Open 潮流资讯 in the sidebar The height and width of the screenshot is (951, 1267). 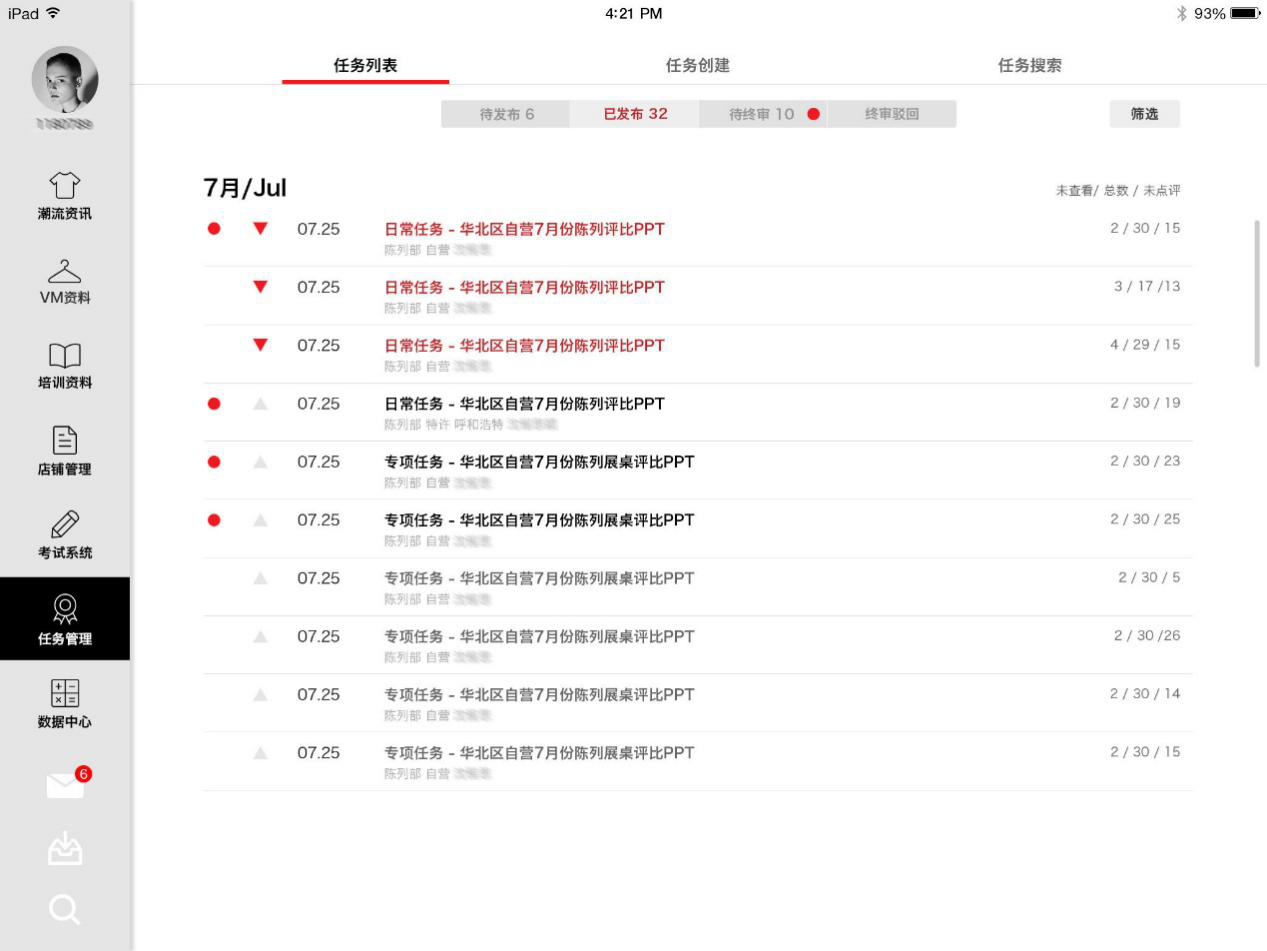65,195
